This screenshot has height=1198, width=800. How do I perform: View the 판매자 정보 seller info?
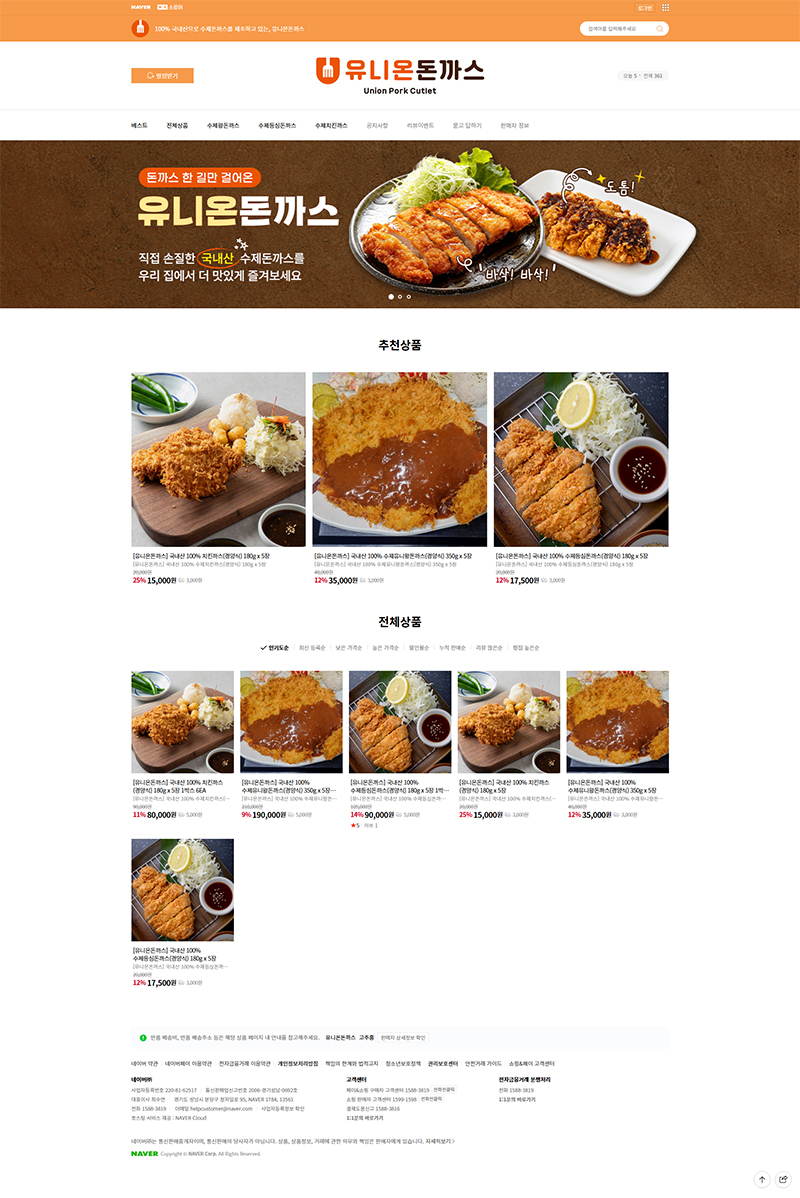[515, 125]
